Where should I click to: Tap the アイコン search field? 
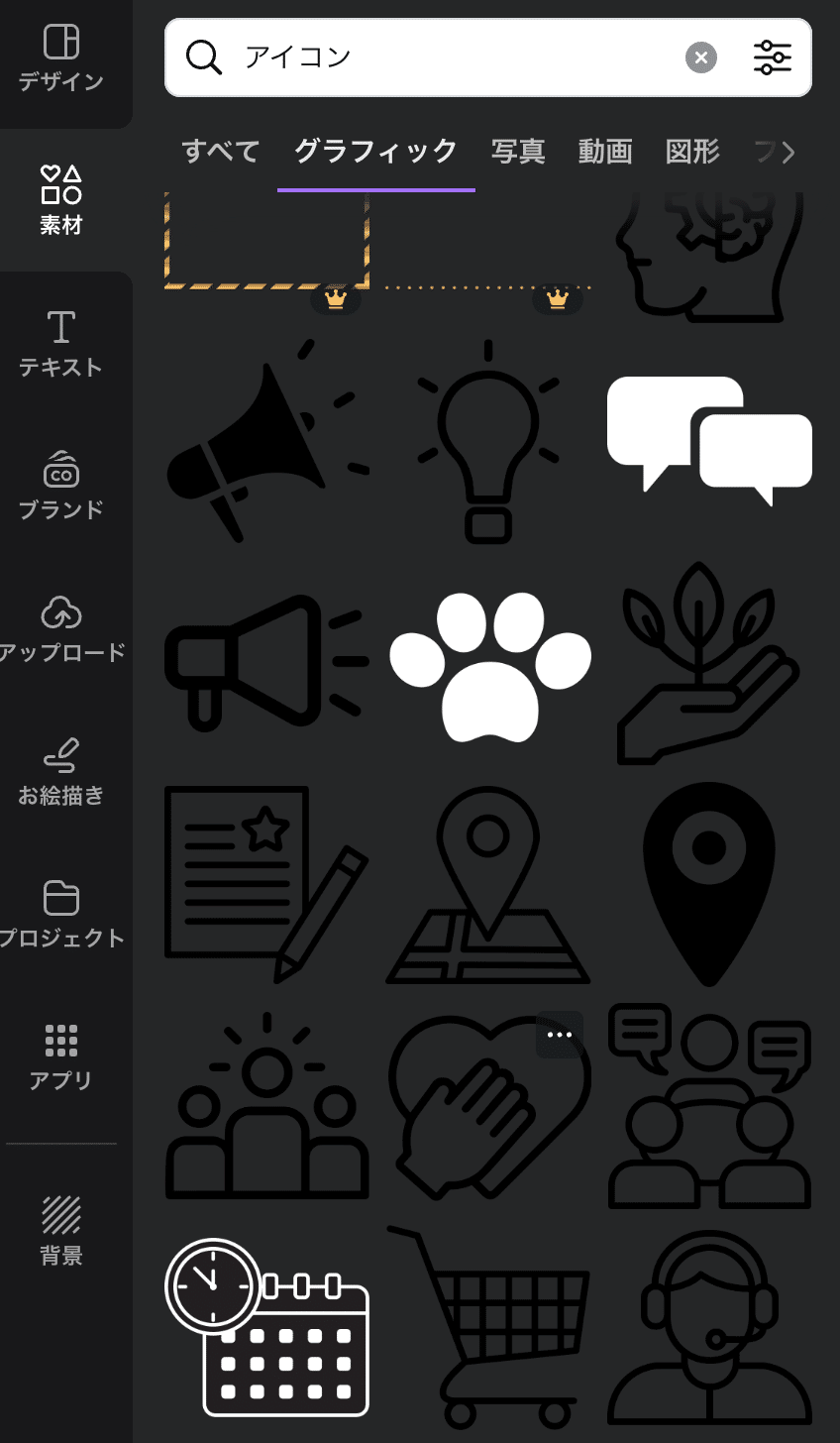pos(446,57)
